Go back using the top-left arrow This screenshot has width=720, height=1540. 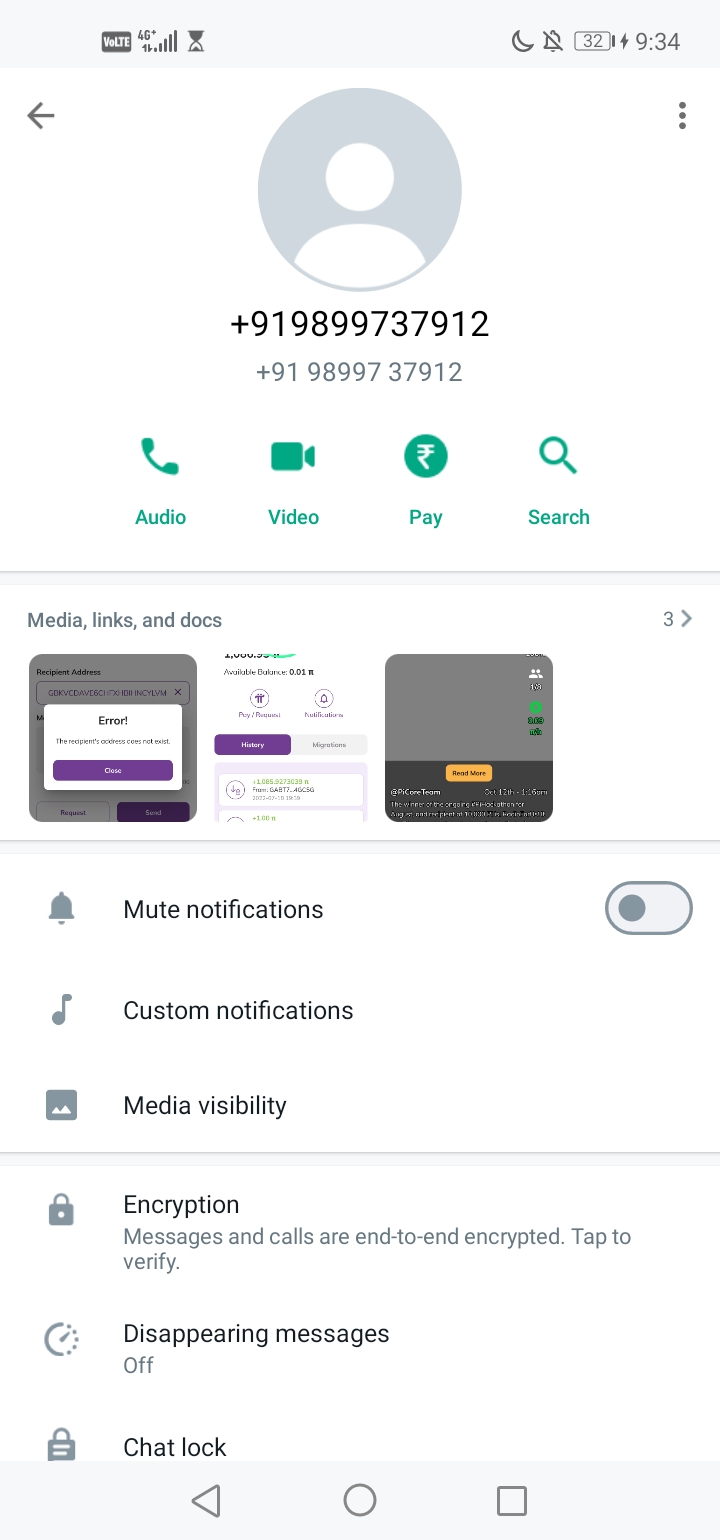click(41, 116)
